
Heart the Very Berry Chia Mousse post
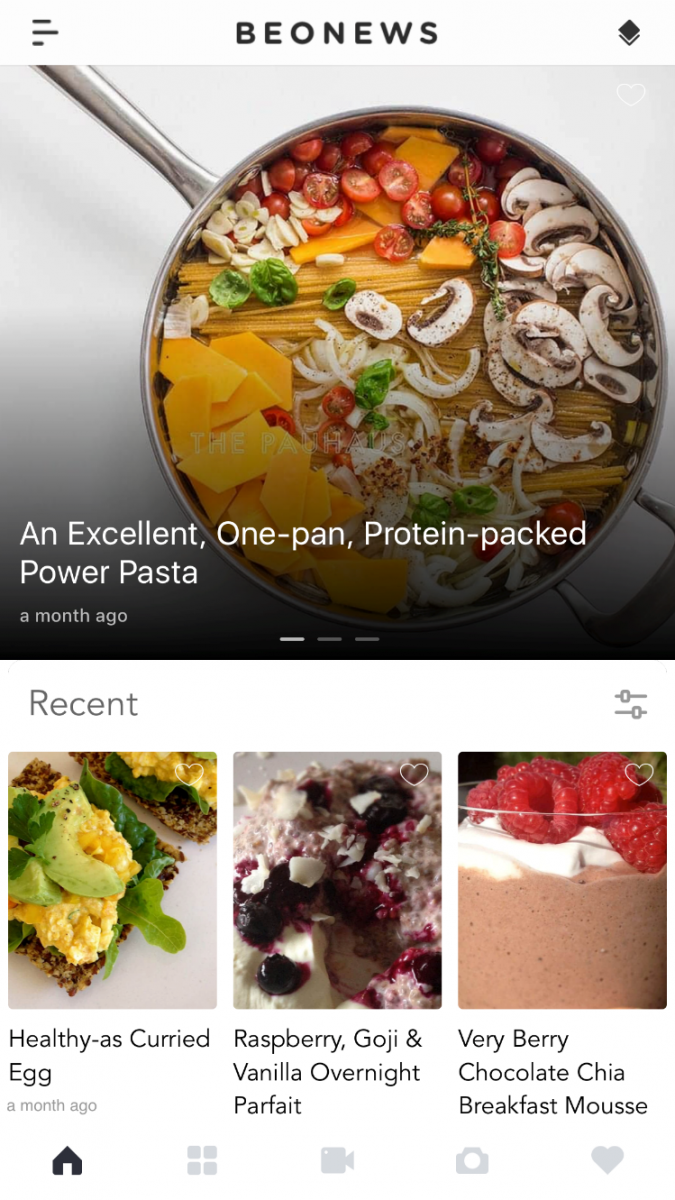tap(638, 774)
